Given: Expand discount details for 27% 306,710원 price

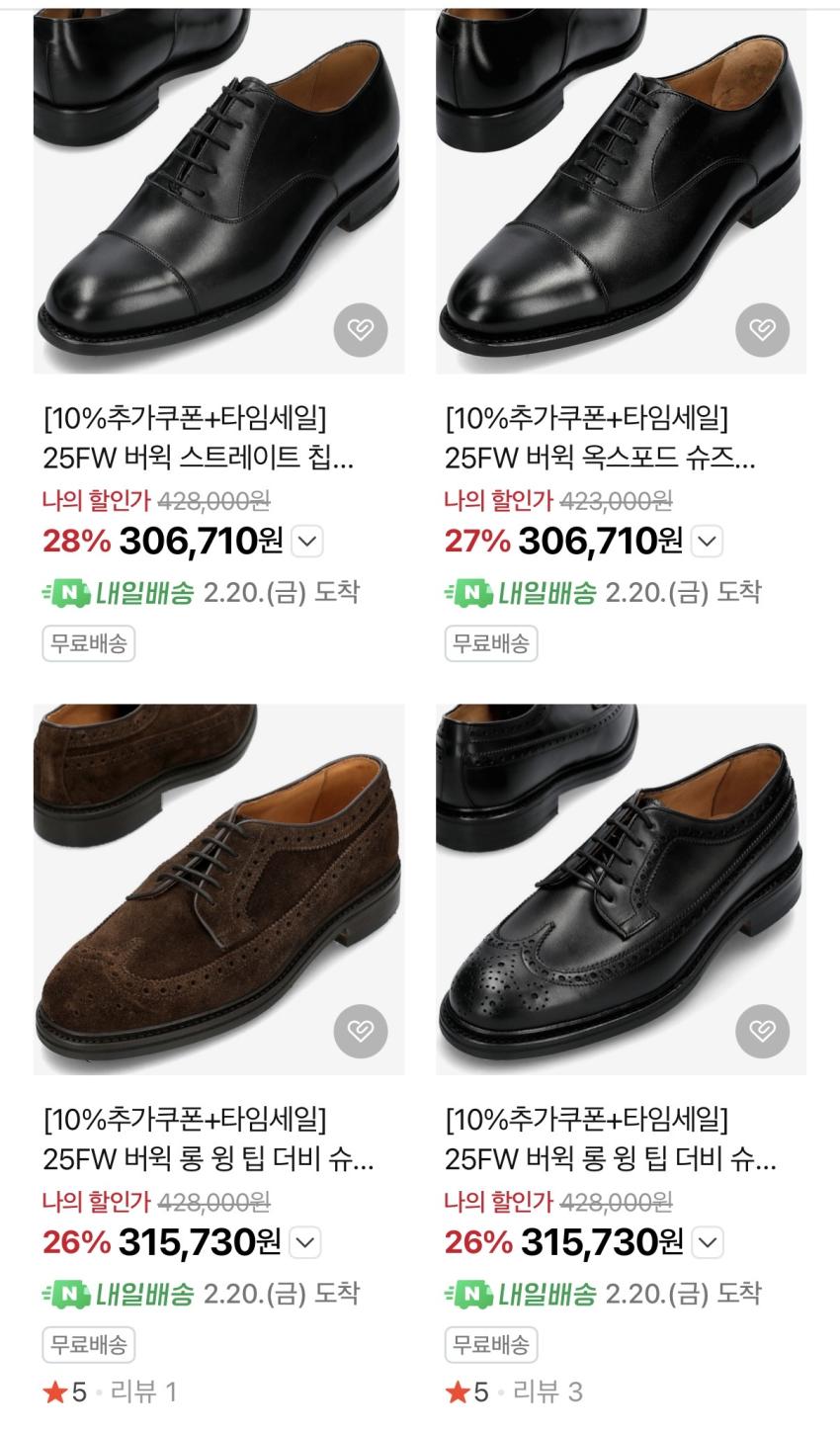Looking at the screenshot, I should pos(708,542).
